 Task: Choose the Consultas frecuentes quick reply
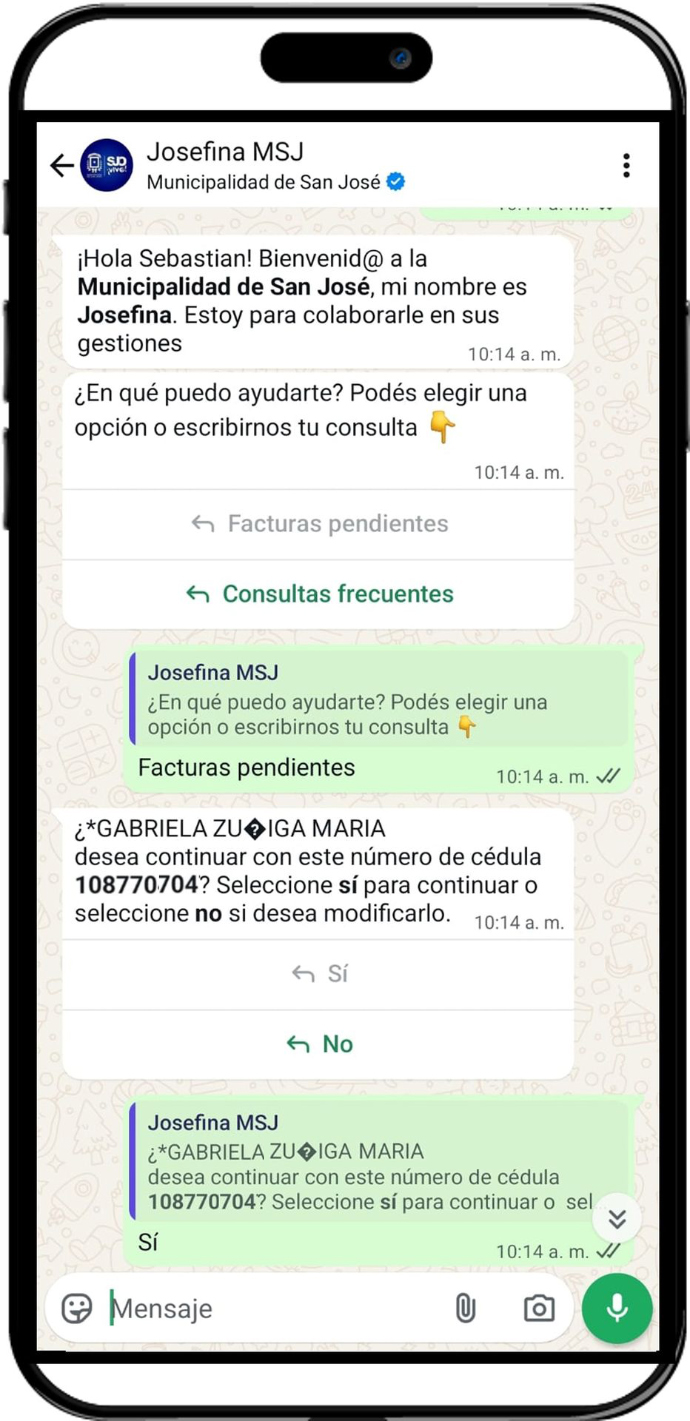(319, 594)
